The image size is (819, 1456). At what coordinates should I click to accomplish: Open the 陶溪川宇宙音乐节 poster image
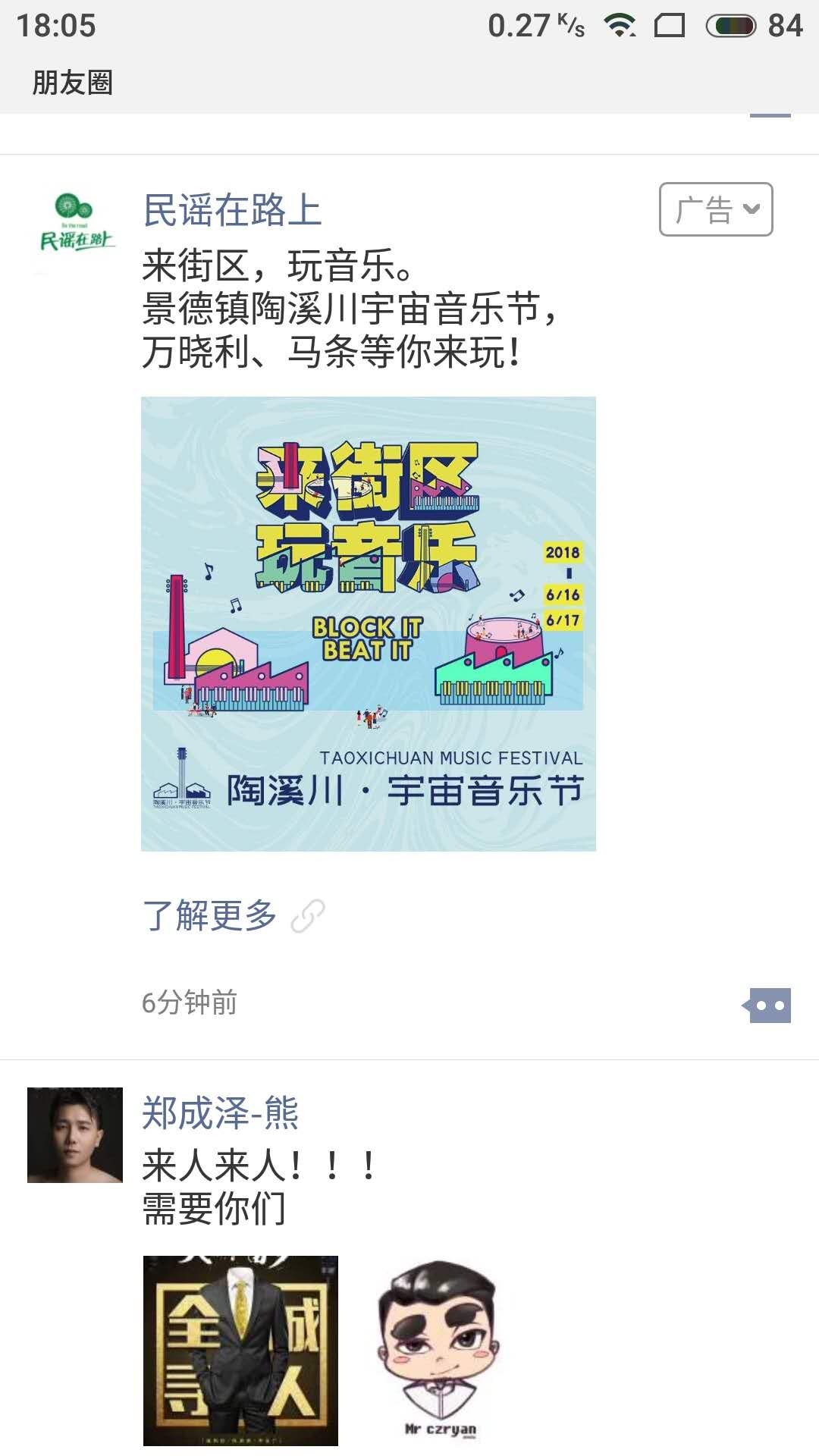tap(368, 623)
